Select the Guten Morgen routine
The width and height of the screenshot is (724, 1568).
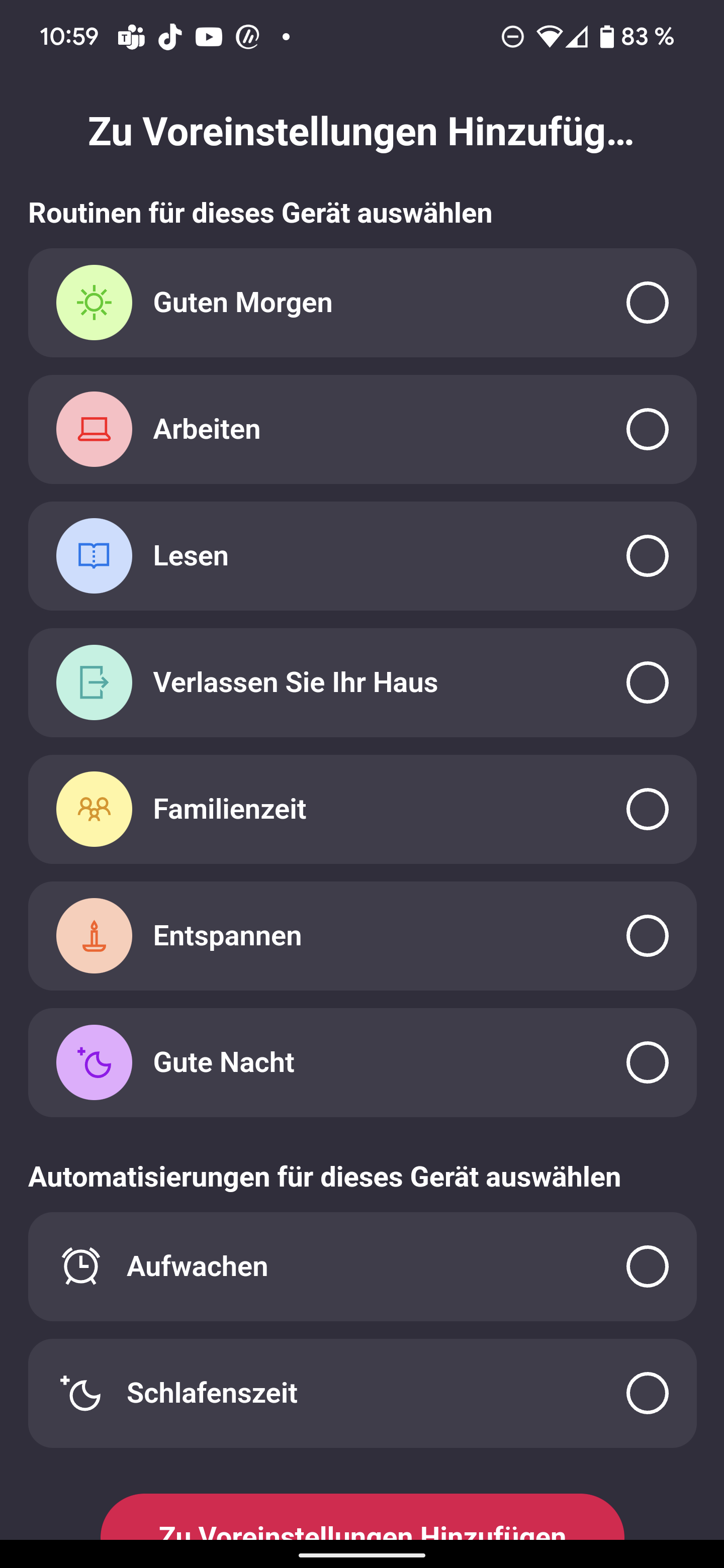click(x=647, y=303)
